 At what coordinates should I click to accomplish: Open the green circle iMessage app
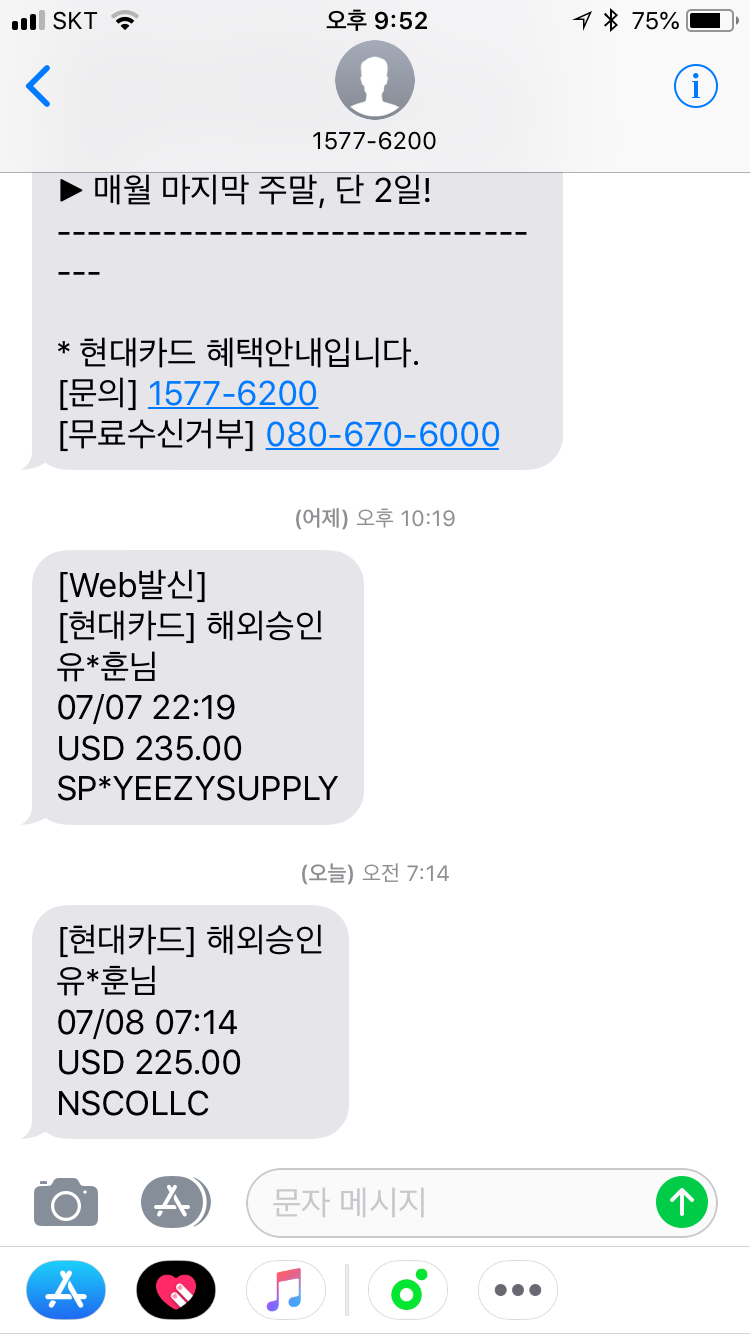(407, 1290)
